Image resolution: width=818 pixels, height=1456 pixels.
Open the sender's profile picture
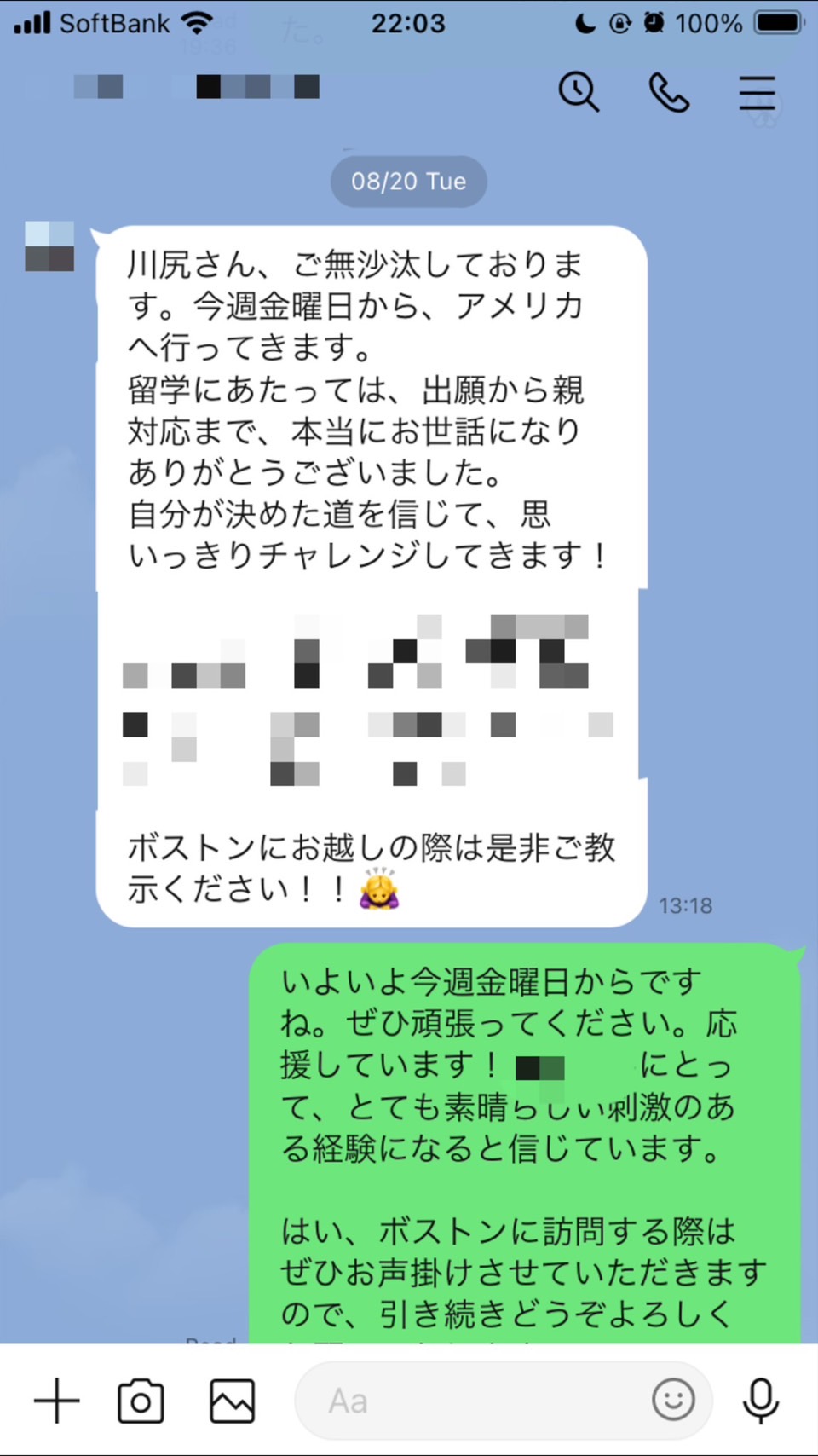click(x=49, y=246)
